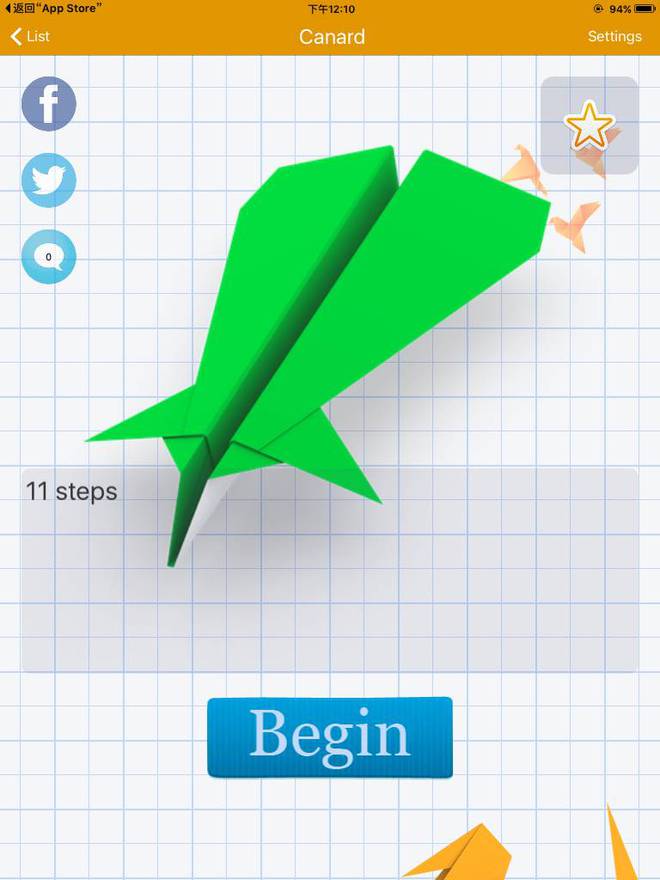The height and width of the screenshot is (880, 660).
Task: Share on Twitter
Action: click(x=49, y=181)
